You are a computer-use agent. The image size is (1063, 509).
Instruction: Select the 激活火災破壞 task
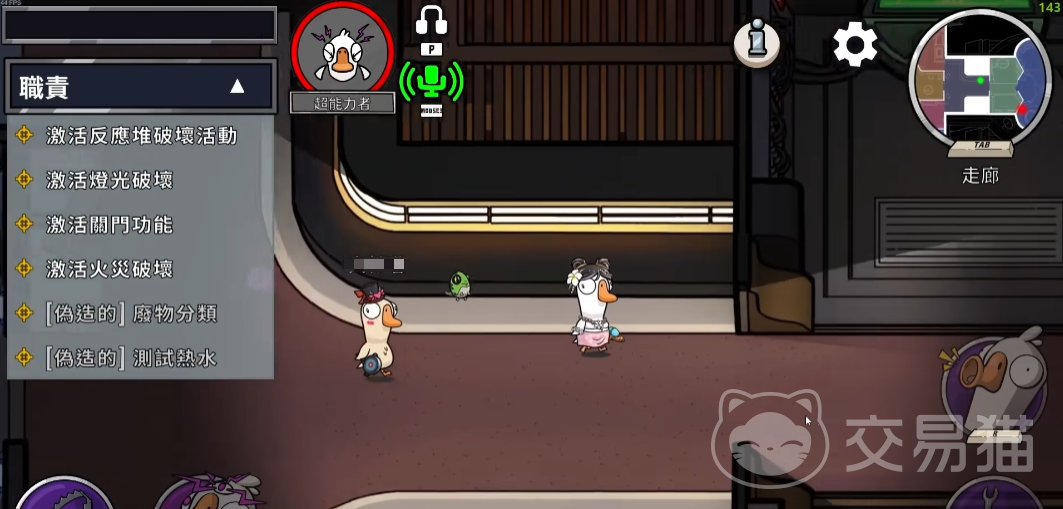(109, 269)
